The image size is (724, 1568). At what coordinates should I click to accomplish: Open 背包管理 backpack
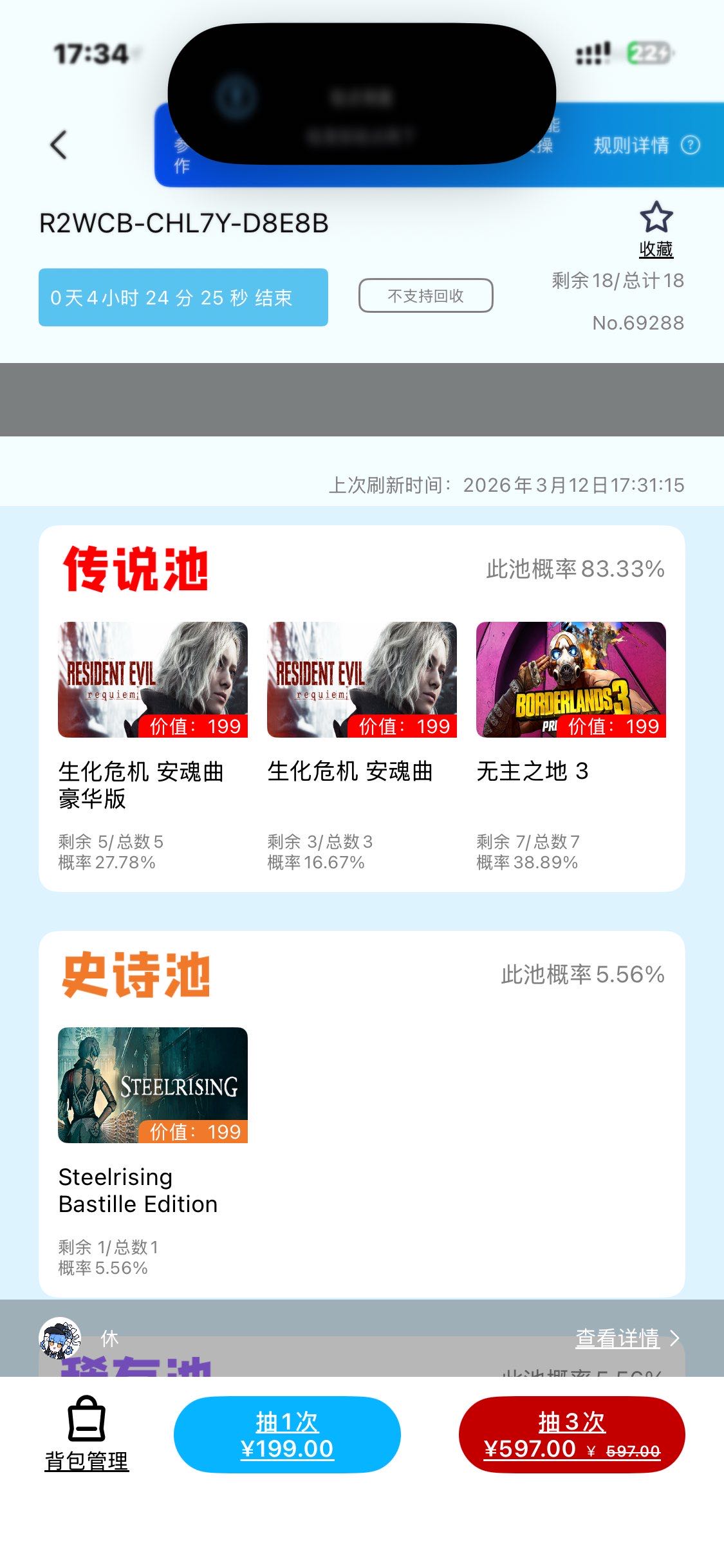coord(87,1434)
